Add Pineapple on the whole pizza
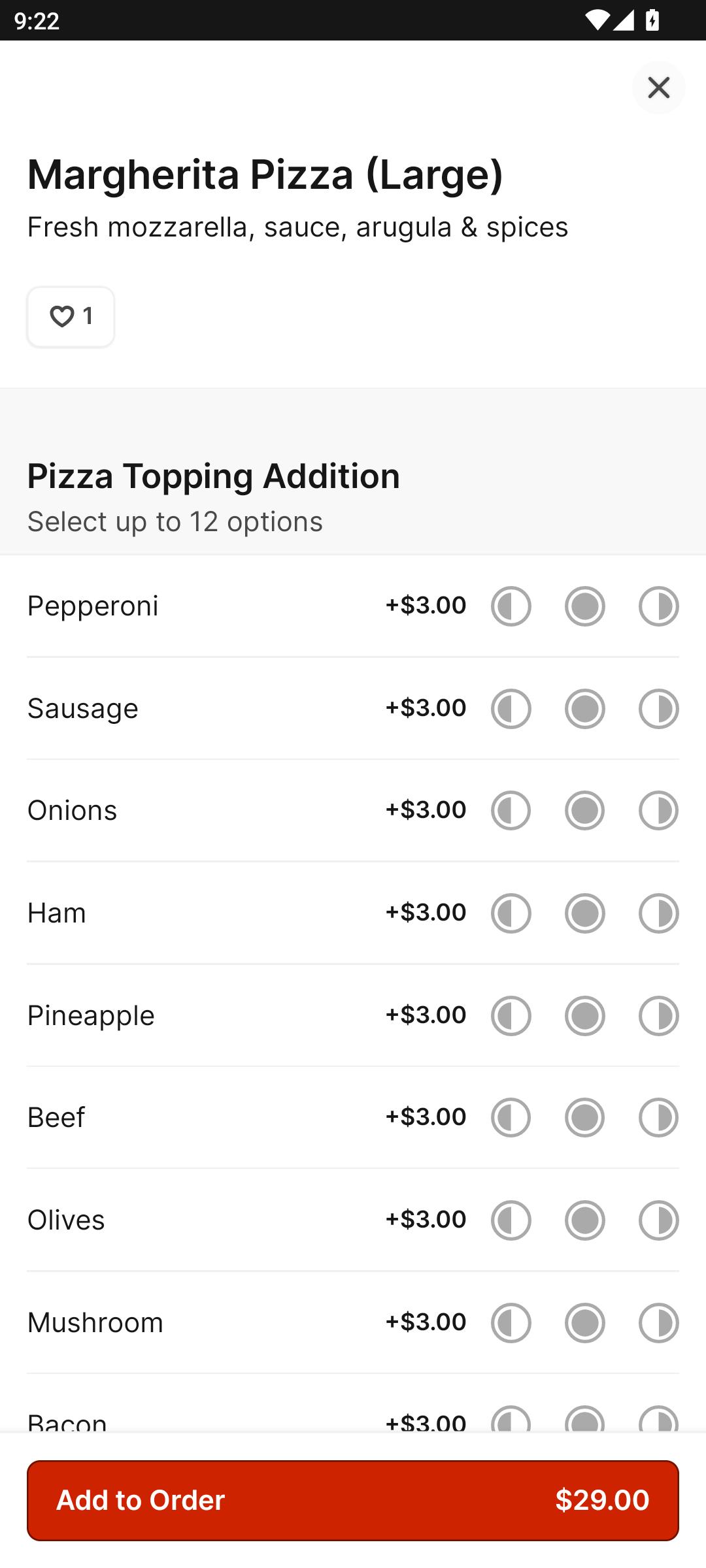Viewport: 706px width, 1568px height. (x=584, y=1016)
